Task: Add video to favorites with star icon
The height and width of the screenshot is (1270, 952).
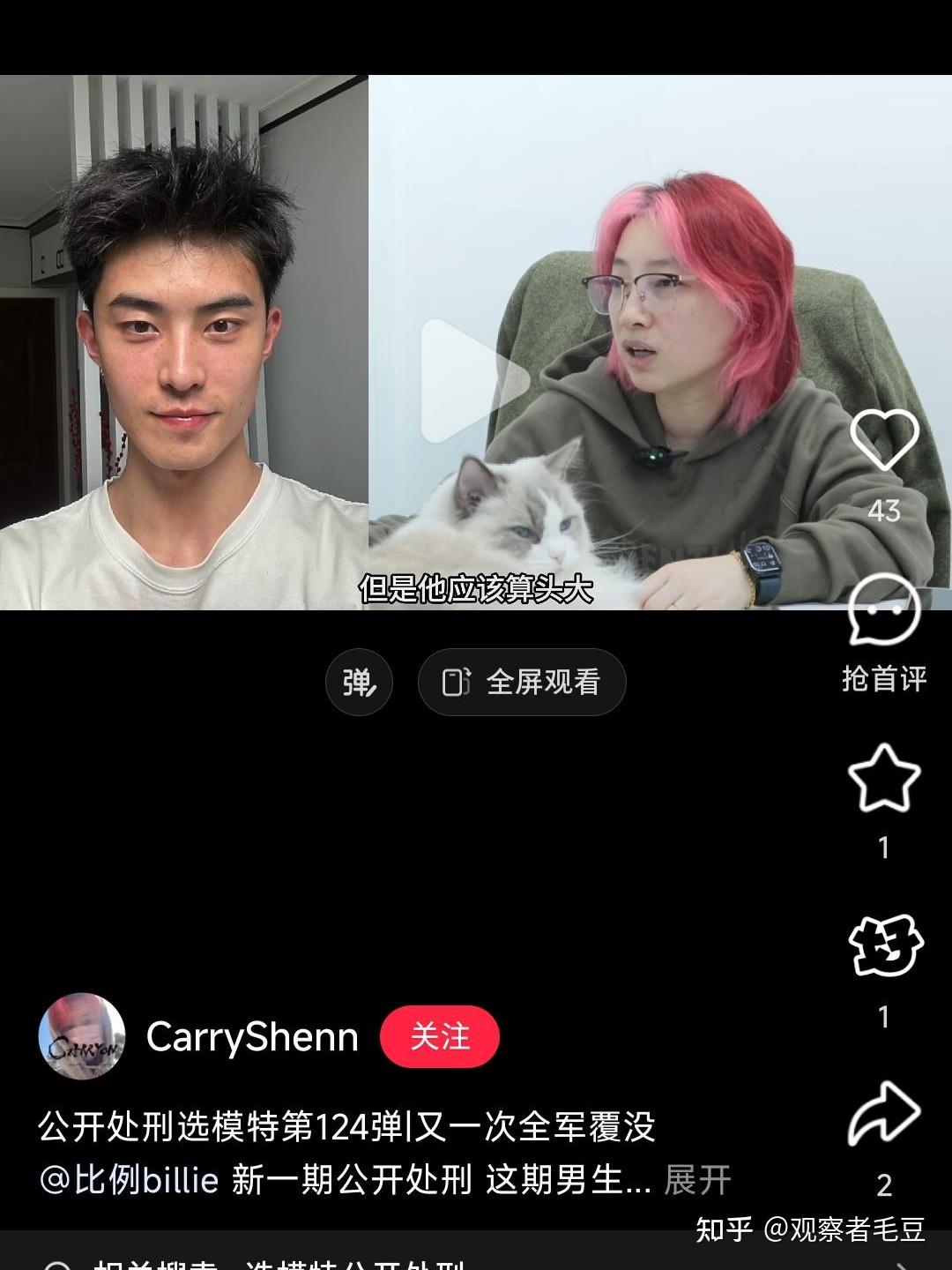Action: click(x=883, y=778)
